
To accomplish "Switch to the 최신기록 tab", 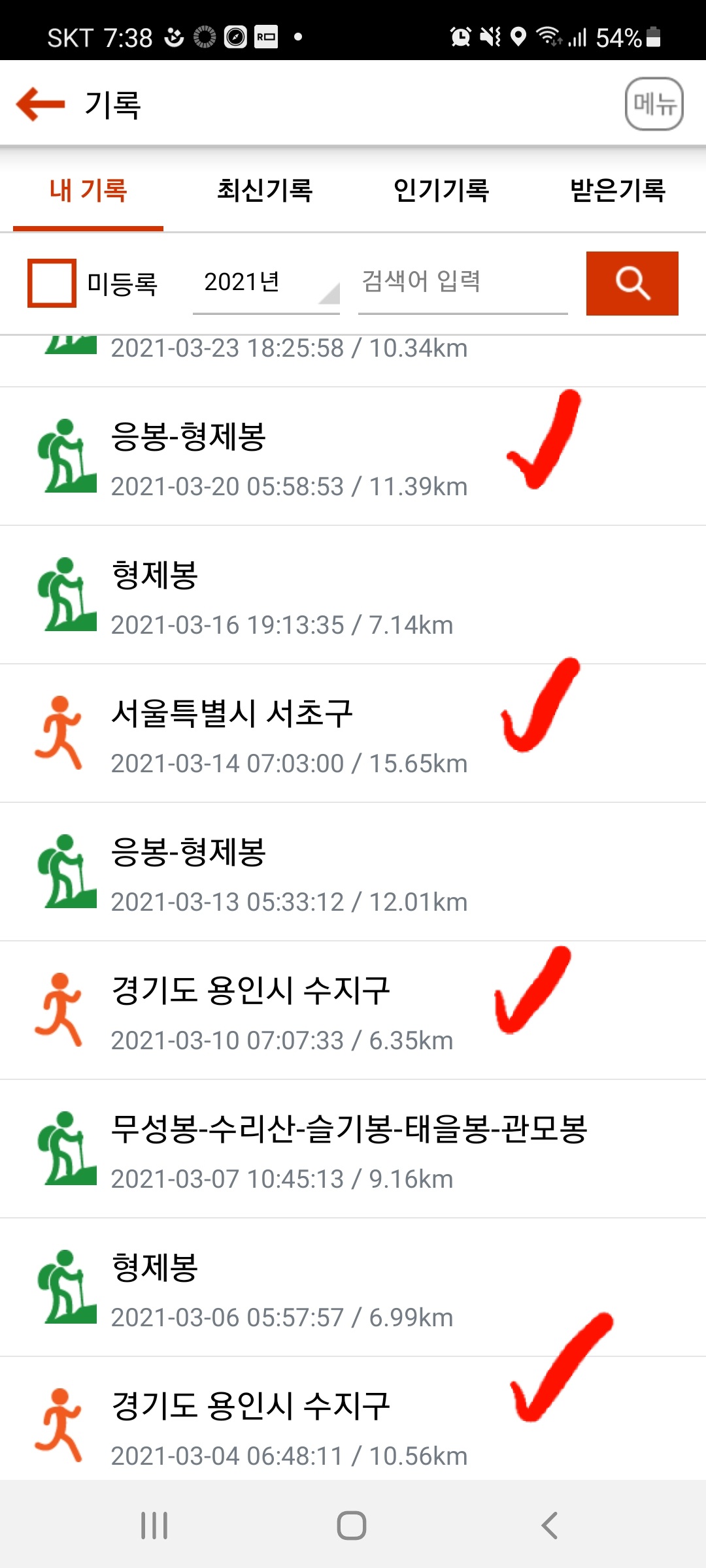I will (265, 191).
